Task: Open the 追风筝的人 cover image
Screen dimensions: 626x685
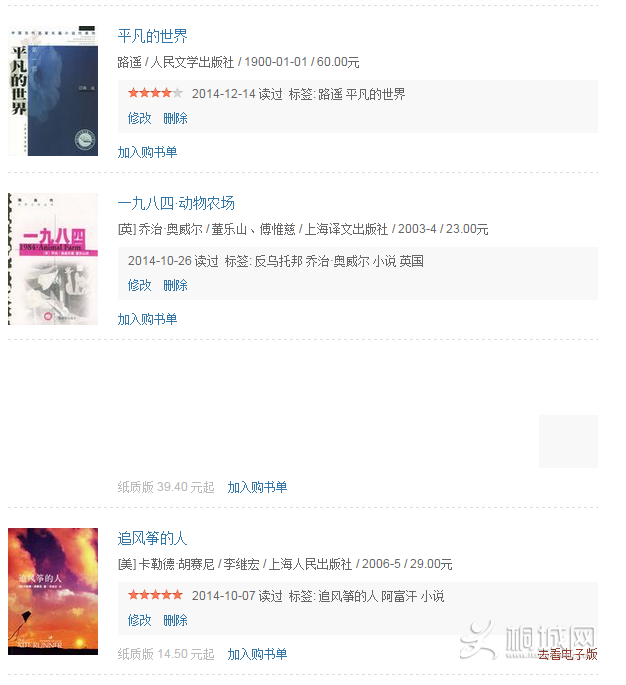Action: [x=53, y=591]
